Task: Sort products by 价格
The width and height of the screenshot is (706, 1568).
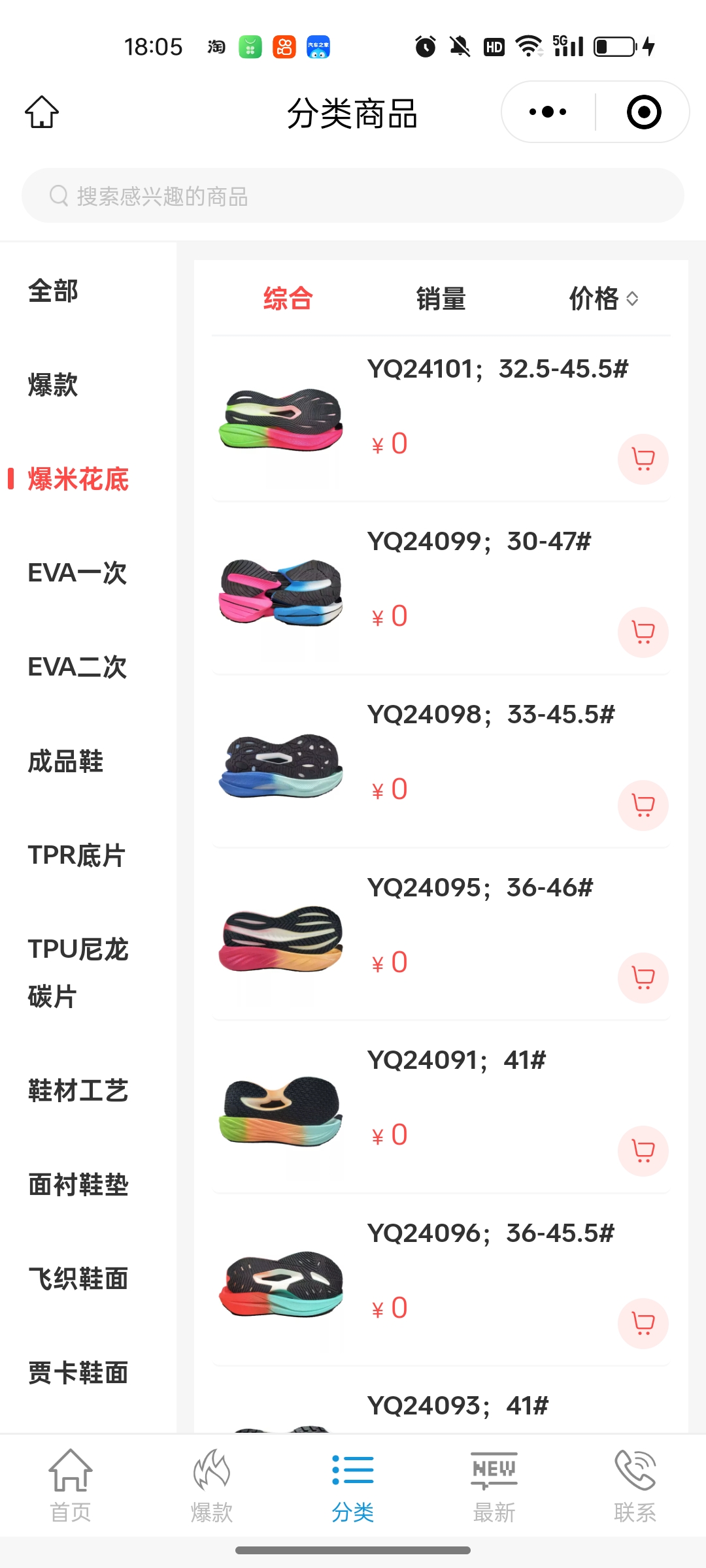Action: [x=603, y=299]
